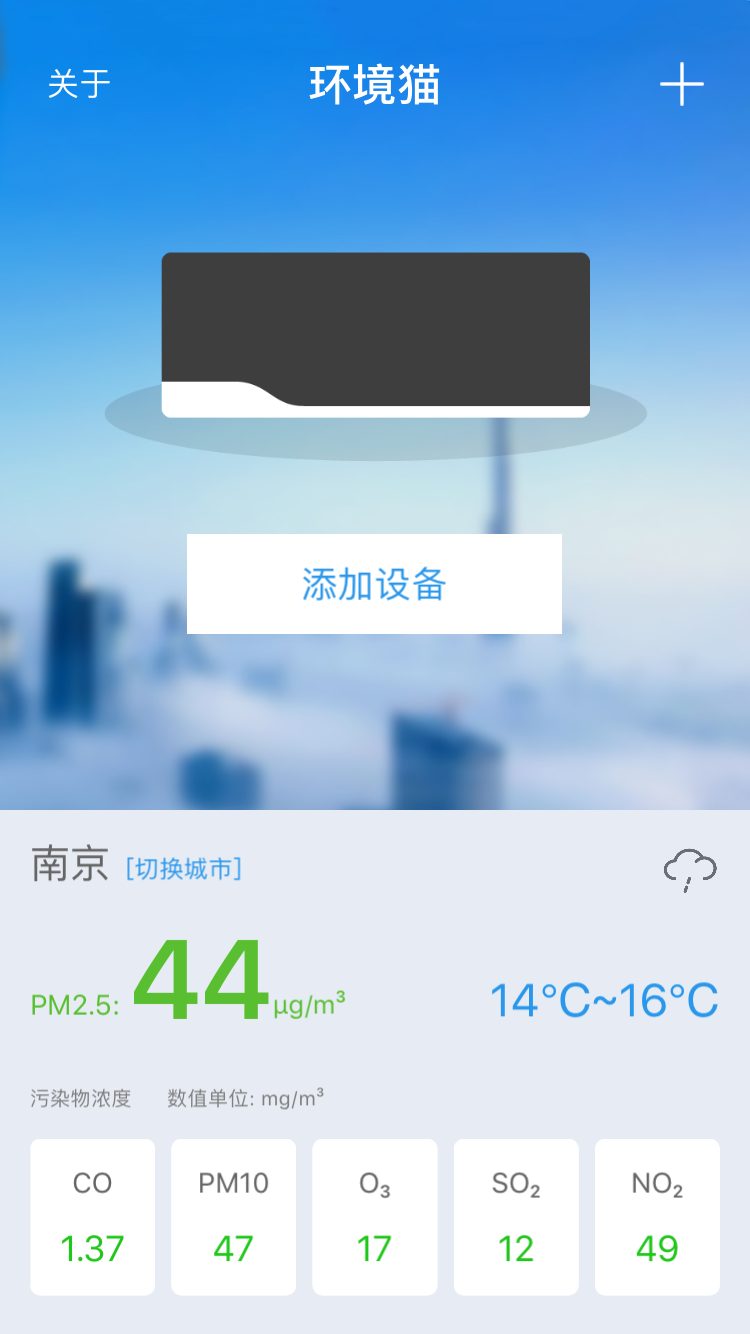Open the 切换城市 city switcher

[185, 869]
